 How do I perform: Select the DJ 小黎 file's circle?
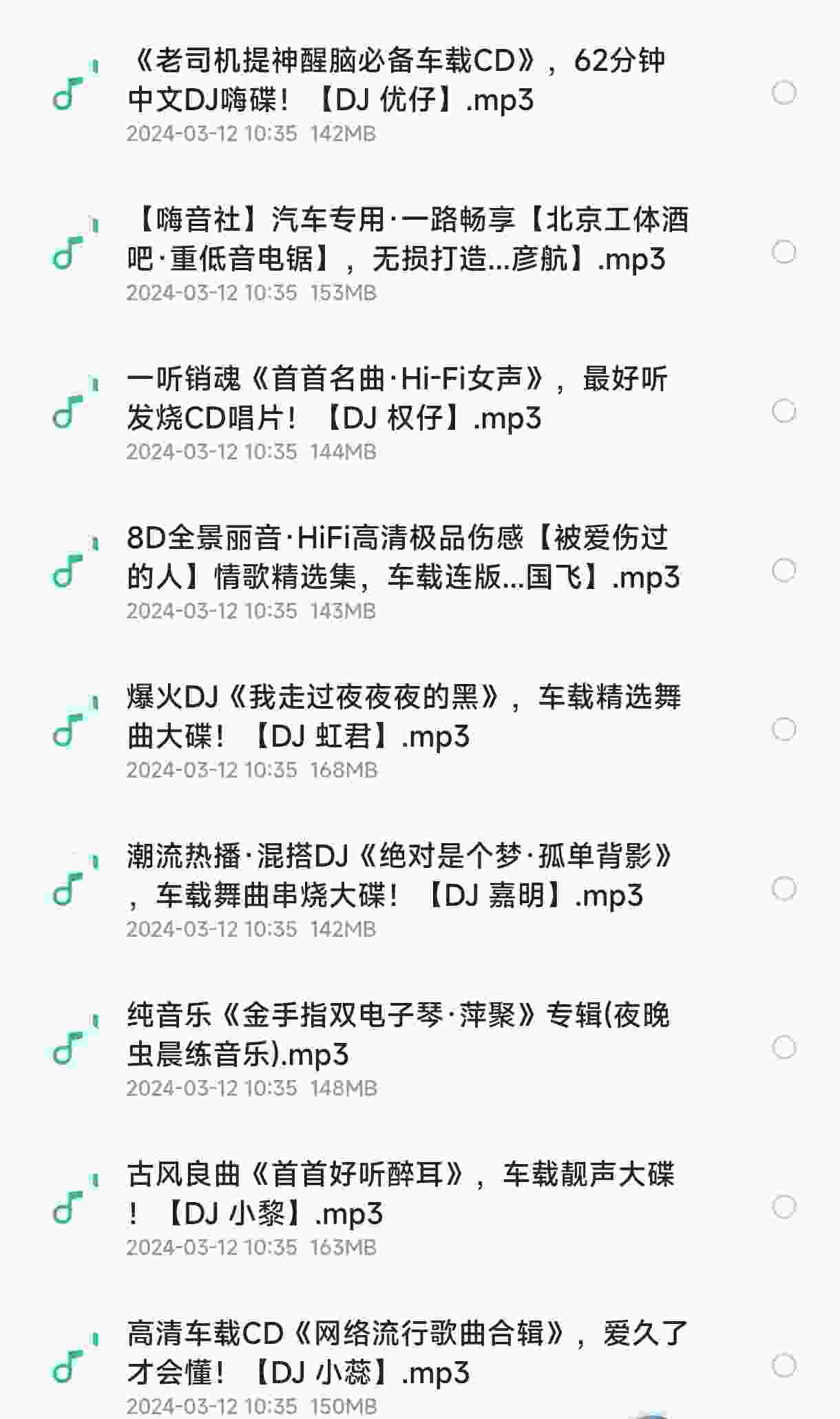click(784, 1207)
